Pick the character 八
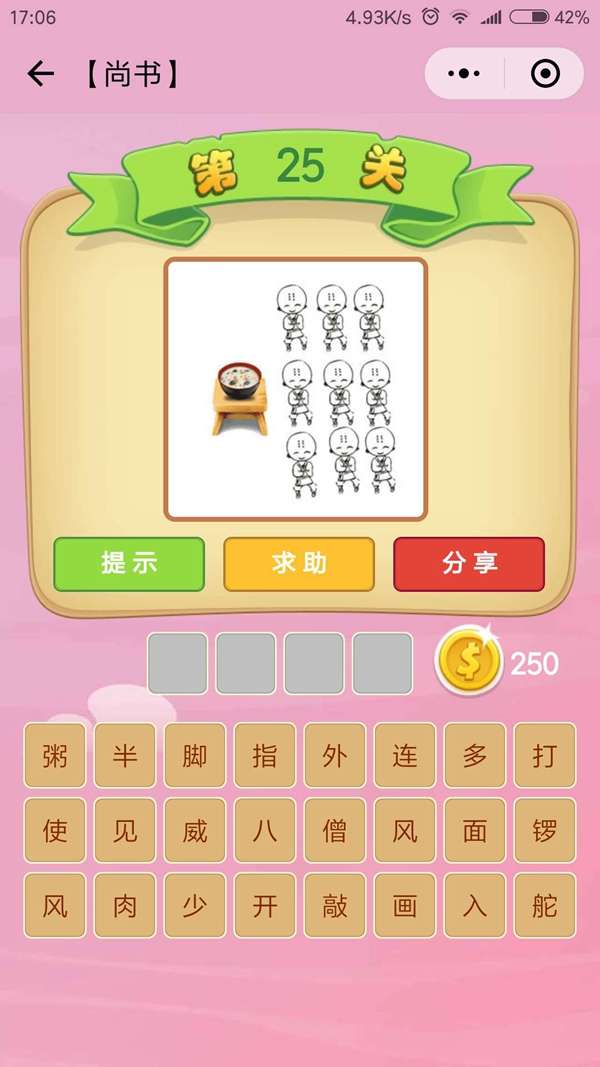 tap(265, 831)
